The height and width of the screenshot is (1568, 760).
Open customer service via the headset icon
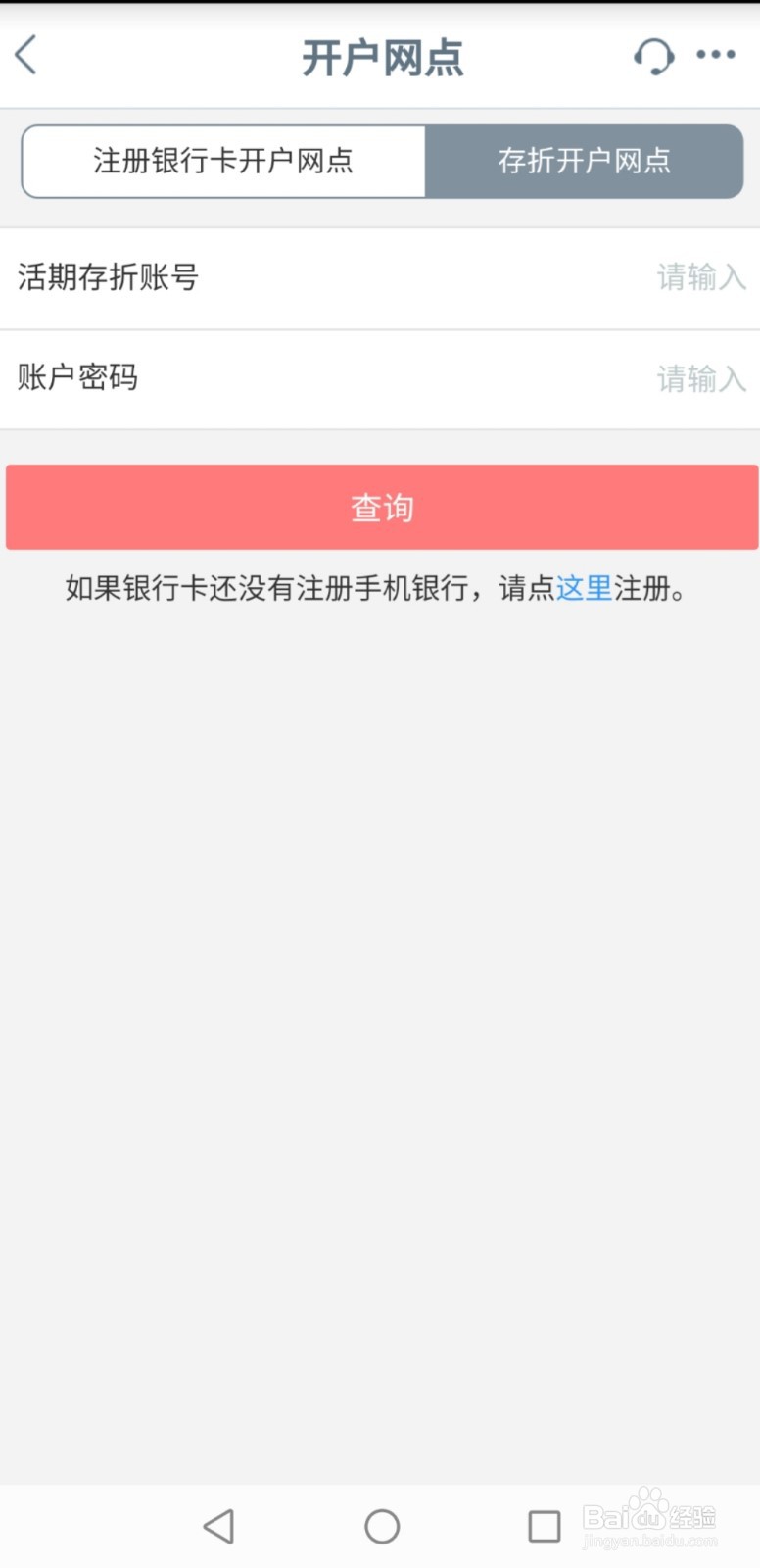tap(653, 56)
